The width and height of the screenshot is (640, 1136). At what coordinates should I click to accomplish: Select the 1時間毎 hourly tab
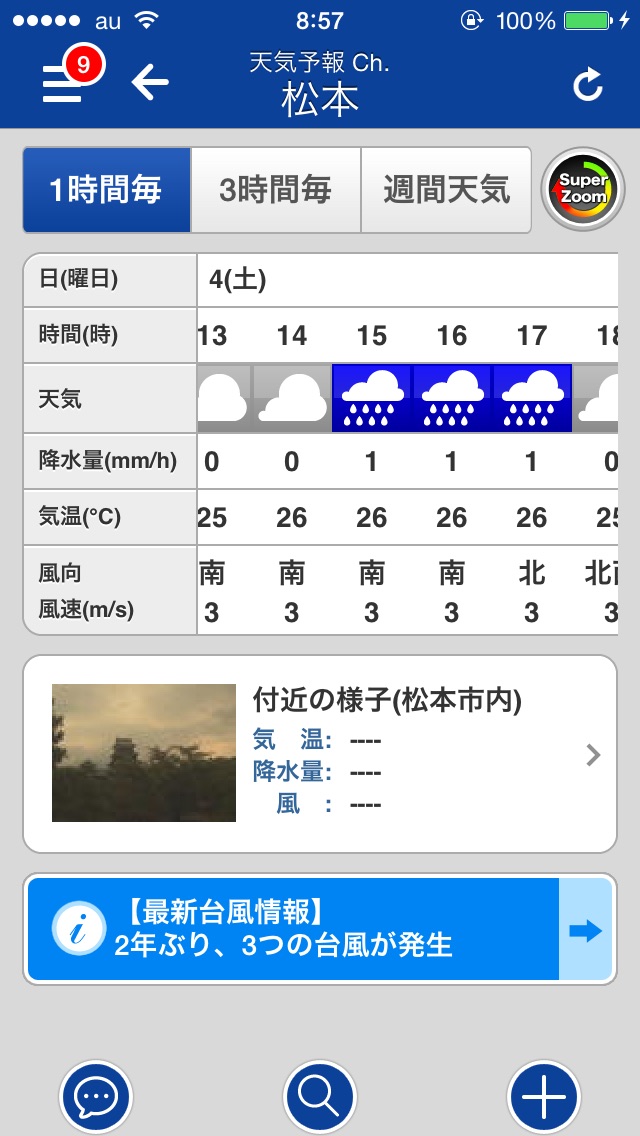click(x=107, y=190)
